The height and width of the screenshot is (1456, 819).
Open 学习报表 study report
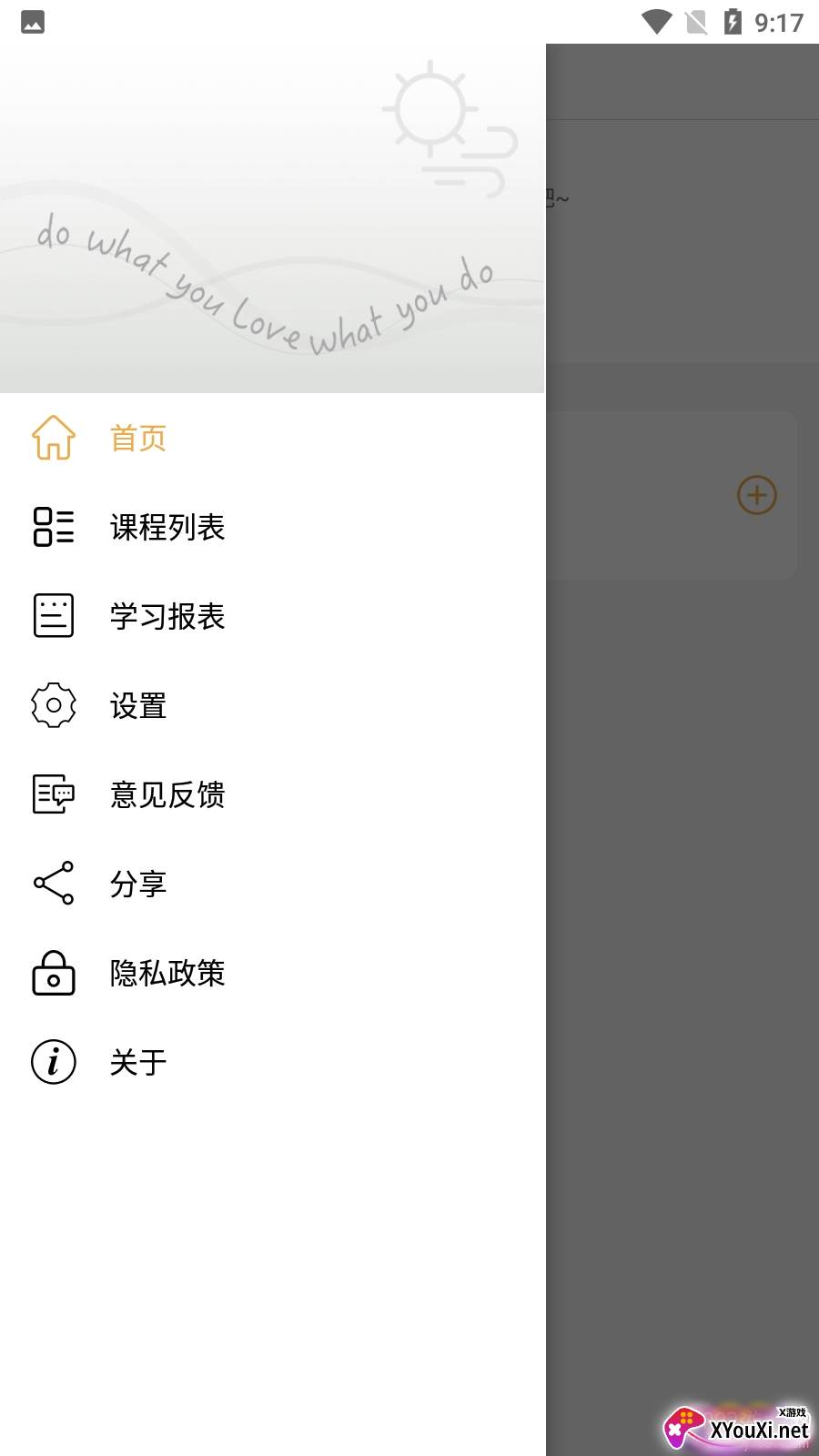[167, 616]
